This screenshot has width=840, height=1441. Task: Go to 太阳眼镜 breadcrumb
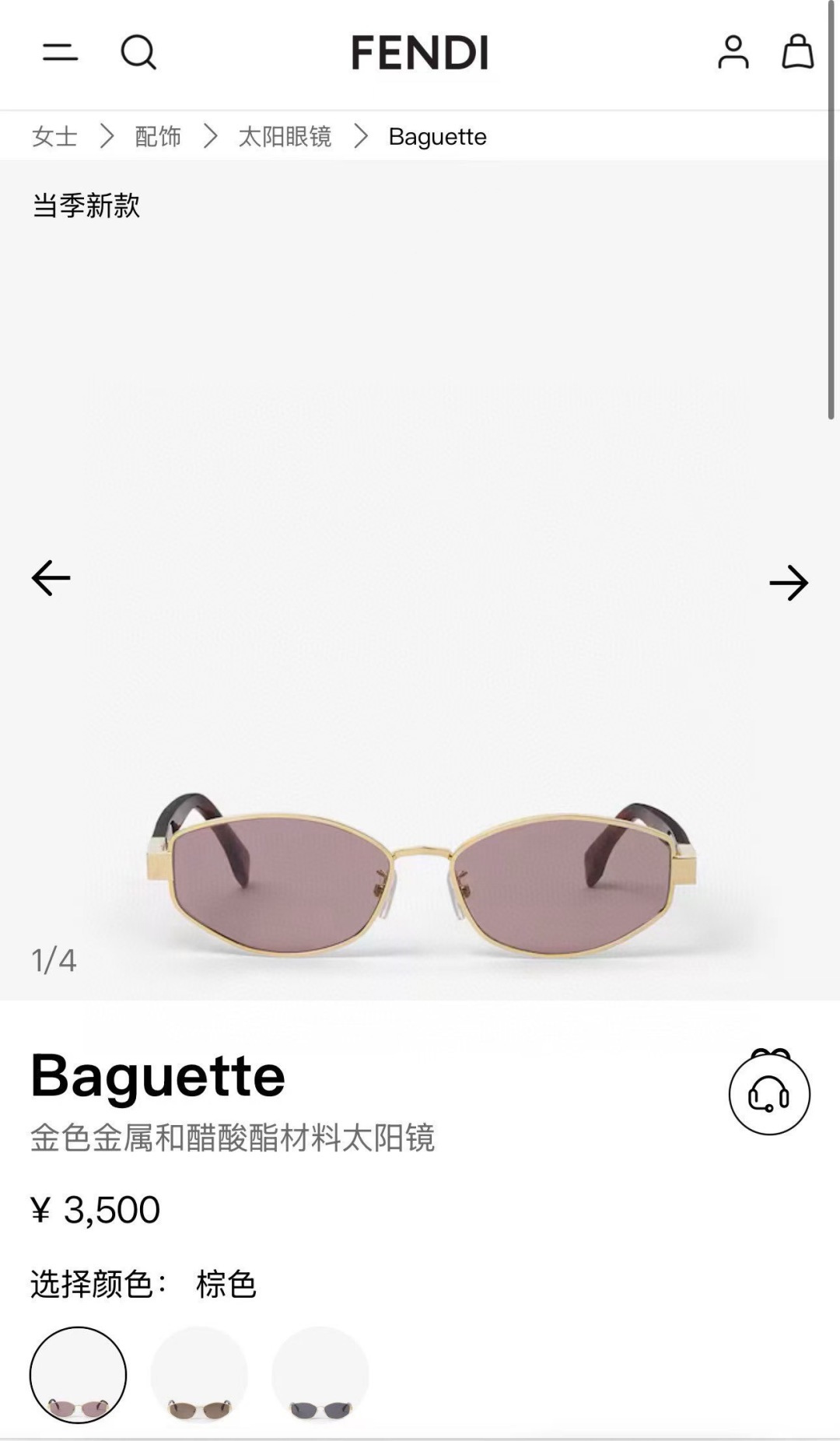coord(285,136)
